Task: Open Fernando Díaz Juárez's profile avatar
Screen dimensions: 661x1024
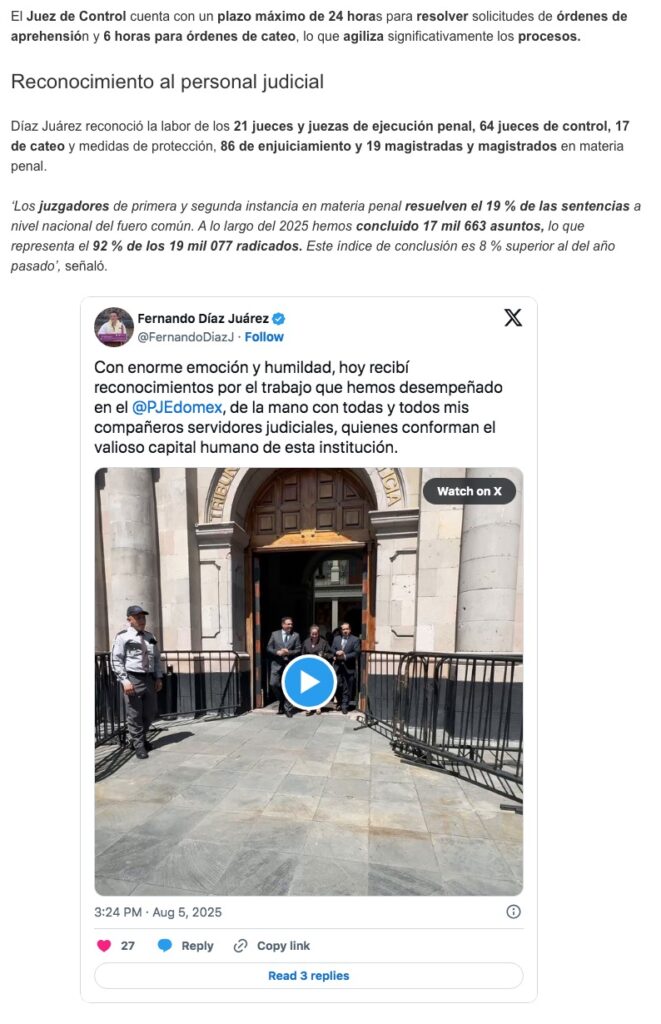Action: (114, 327)
